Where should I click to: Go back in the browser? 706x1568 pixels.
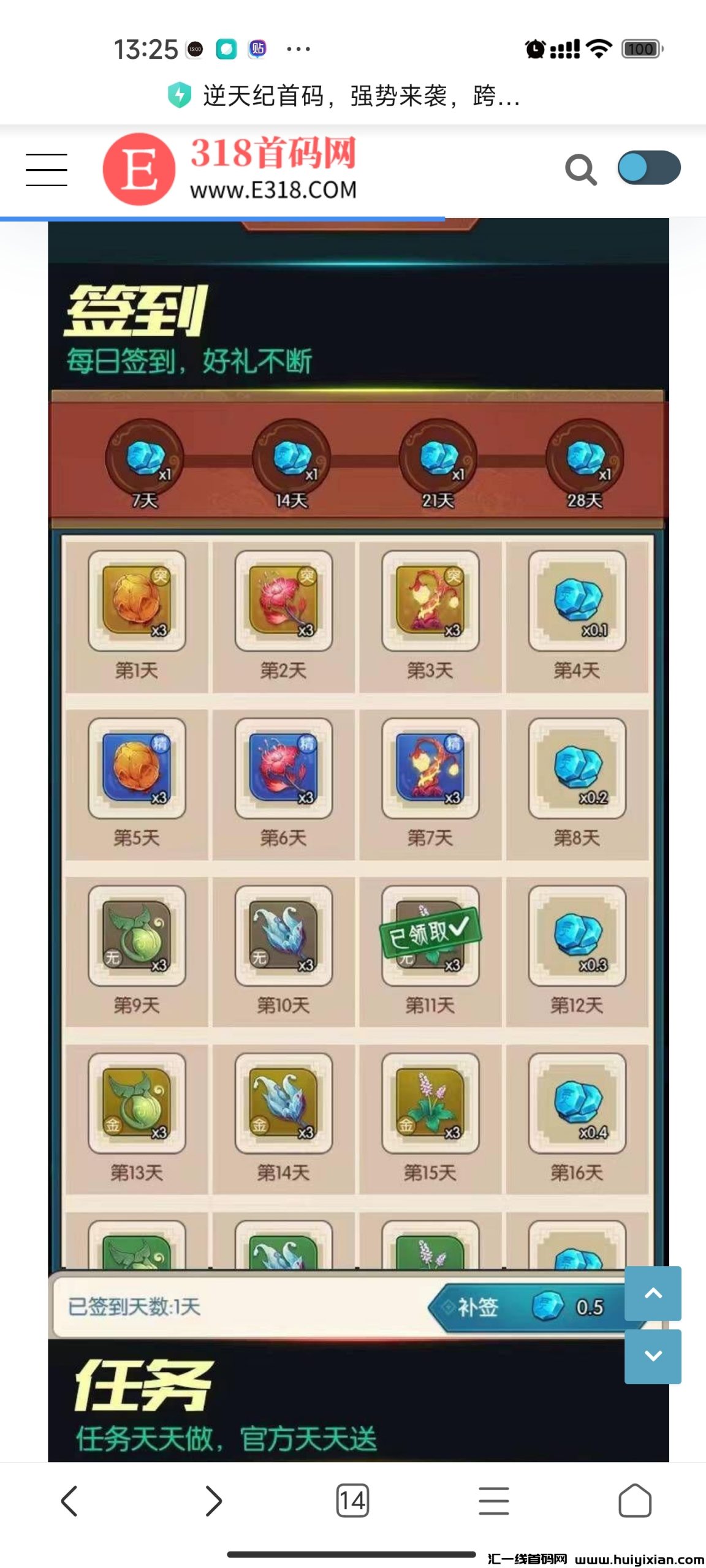click(x=70, y=1501)
